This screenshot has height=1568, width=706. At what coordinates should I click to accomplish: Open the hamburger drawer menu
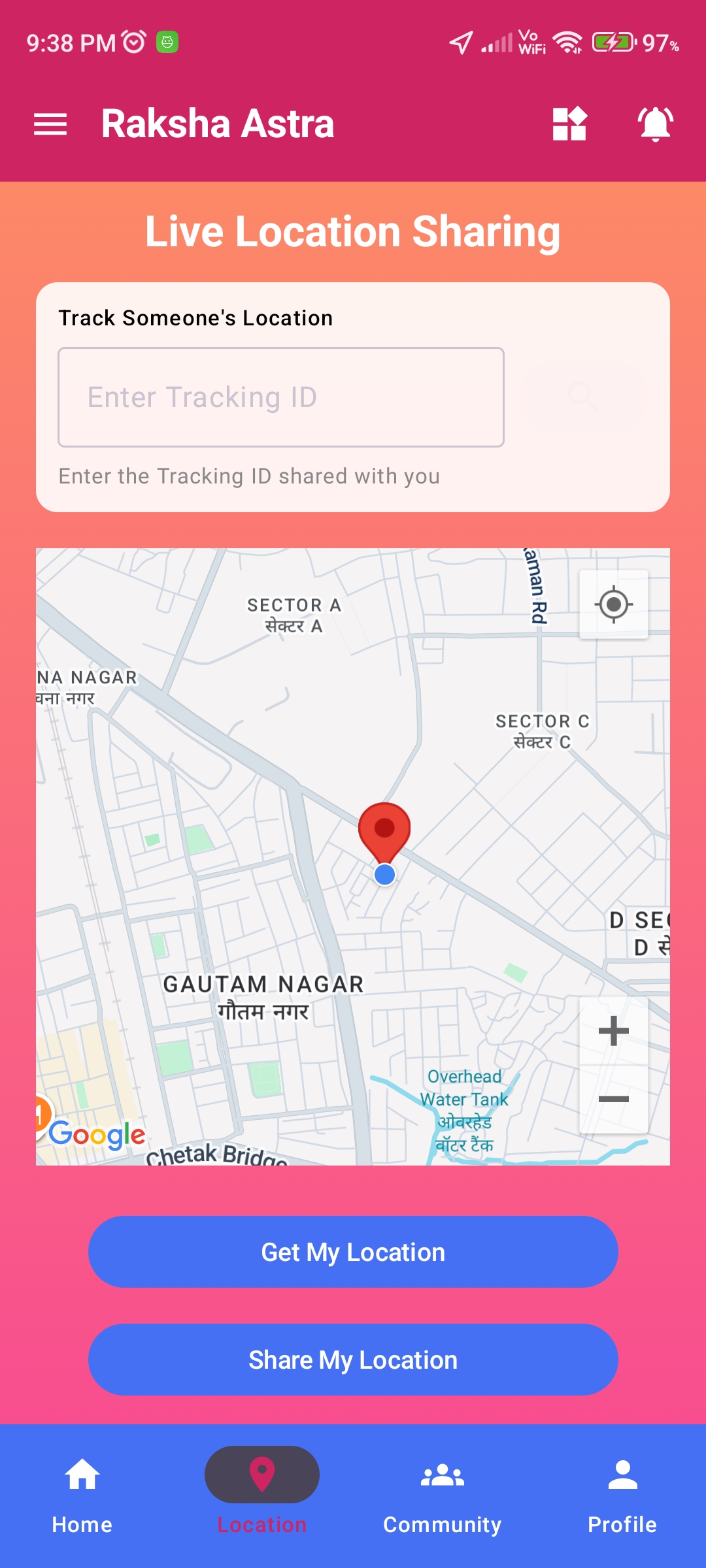[50, 124]
